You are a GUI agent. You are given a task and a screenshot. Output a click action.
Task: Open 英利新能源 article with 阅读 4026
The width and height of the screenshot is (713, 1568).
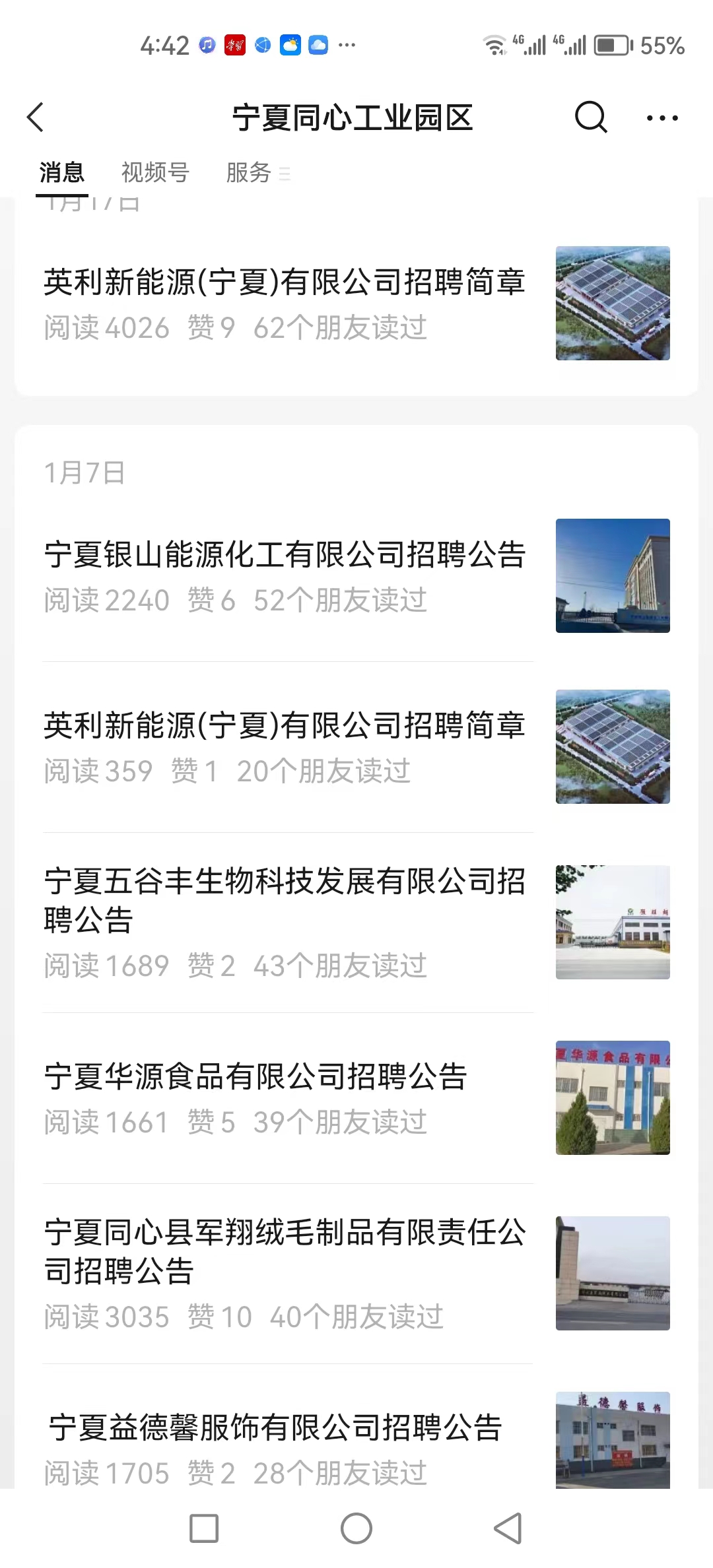pos(285,282)
